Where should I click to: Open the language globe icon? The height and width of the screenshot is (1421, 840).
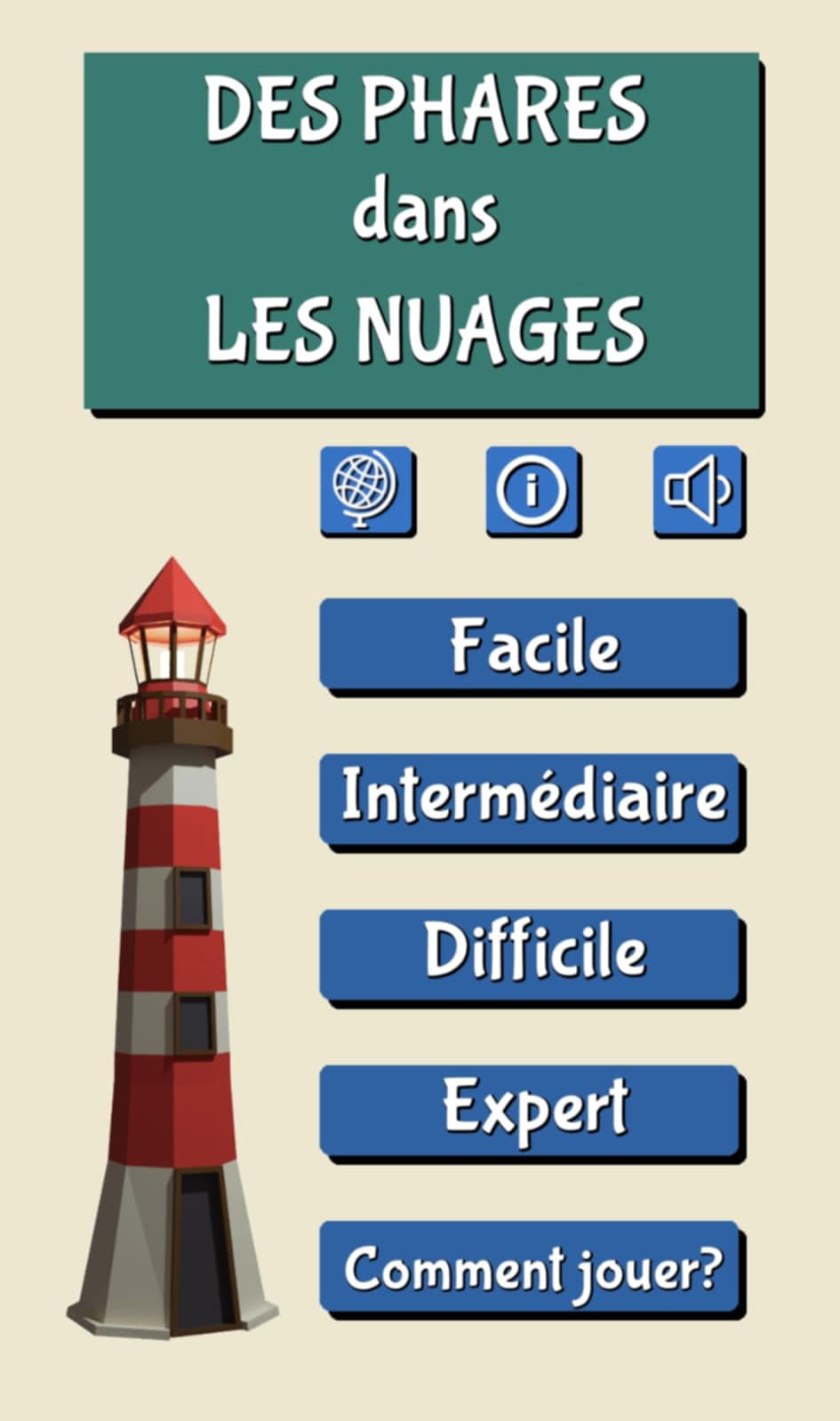click(x=365, y=489)
